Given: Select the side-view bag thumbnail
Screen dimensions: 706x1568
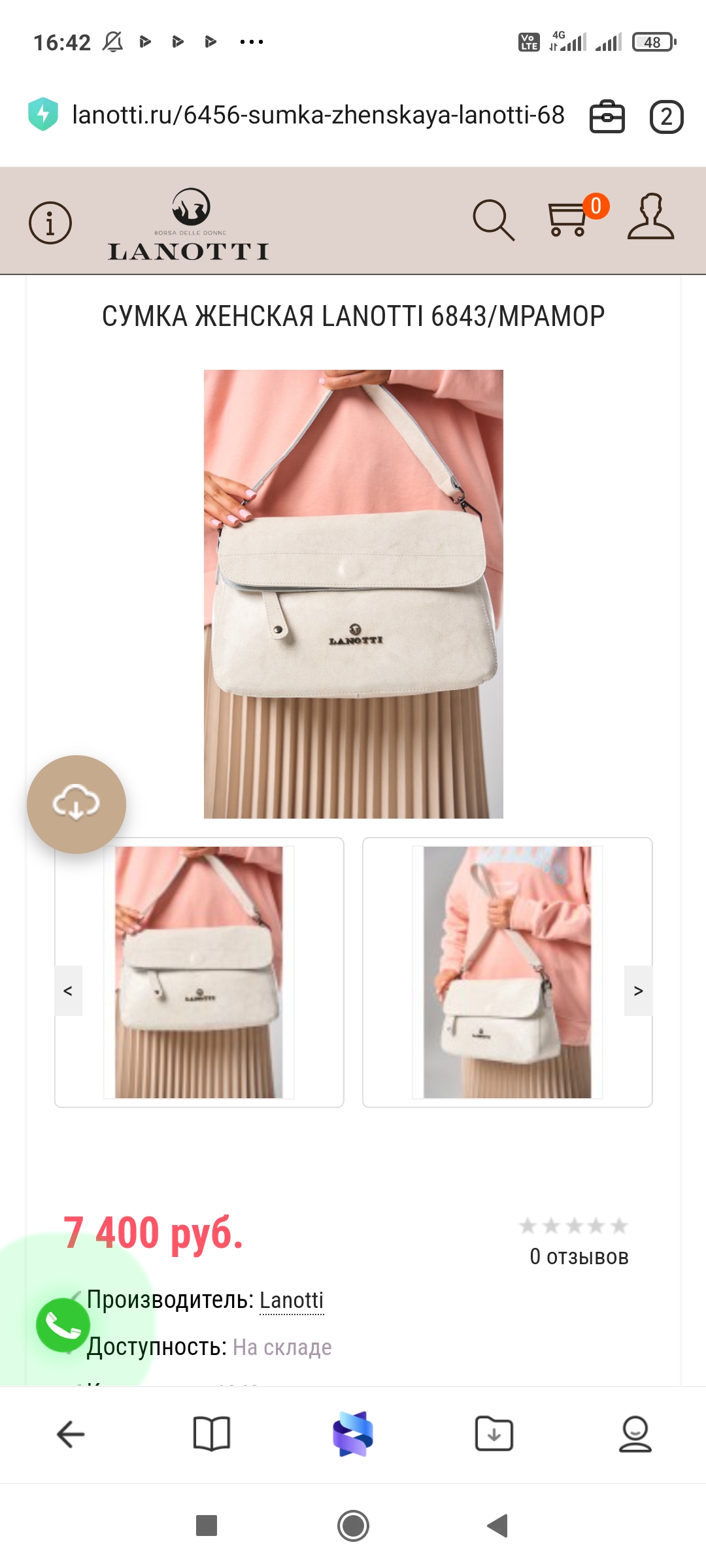Looking at the screenshot, I should click(x=507, y=972).
